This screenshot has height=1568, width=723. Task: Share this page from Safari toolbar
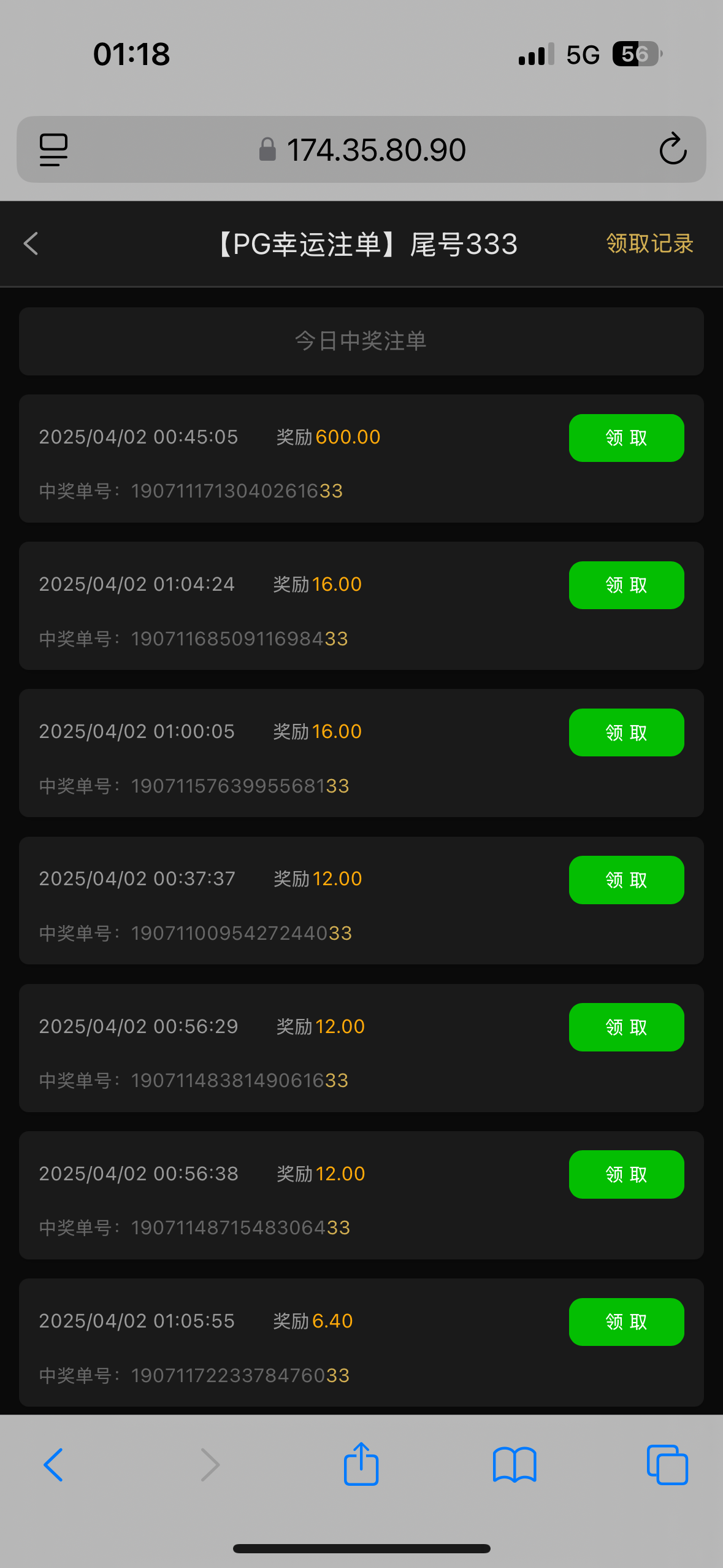click(x=361, y=1464)
